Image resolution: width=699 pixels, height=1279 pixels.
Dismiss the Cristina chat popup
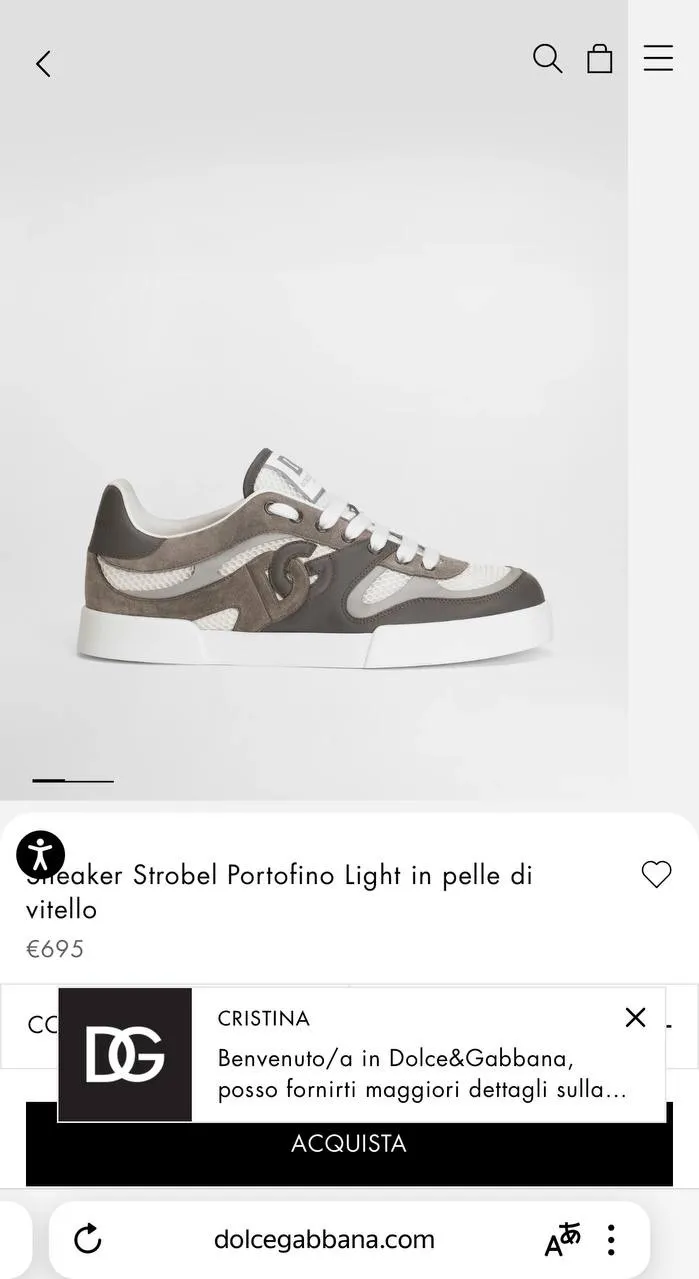coord(635,1018)
